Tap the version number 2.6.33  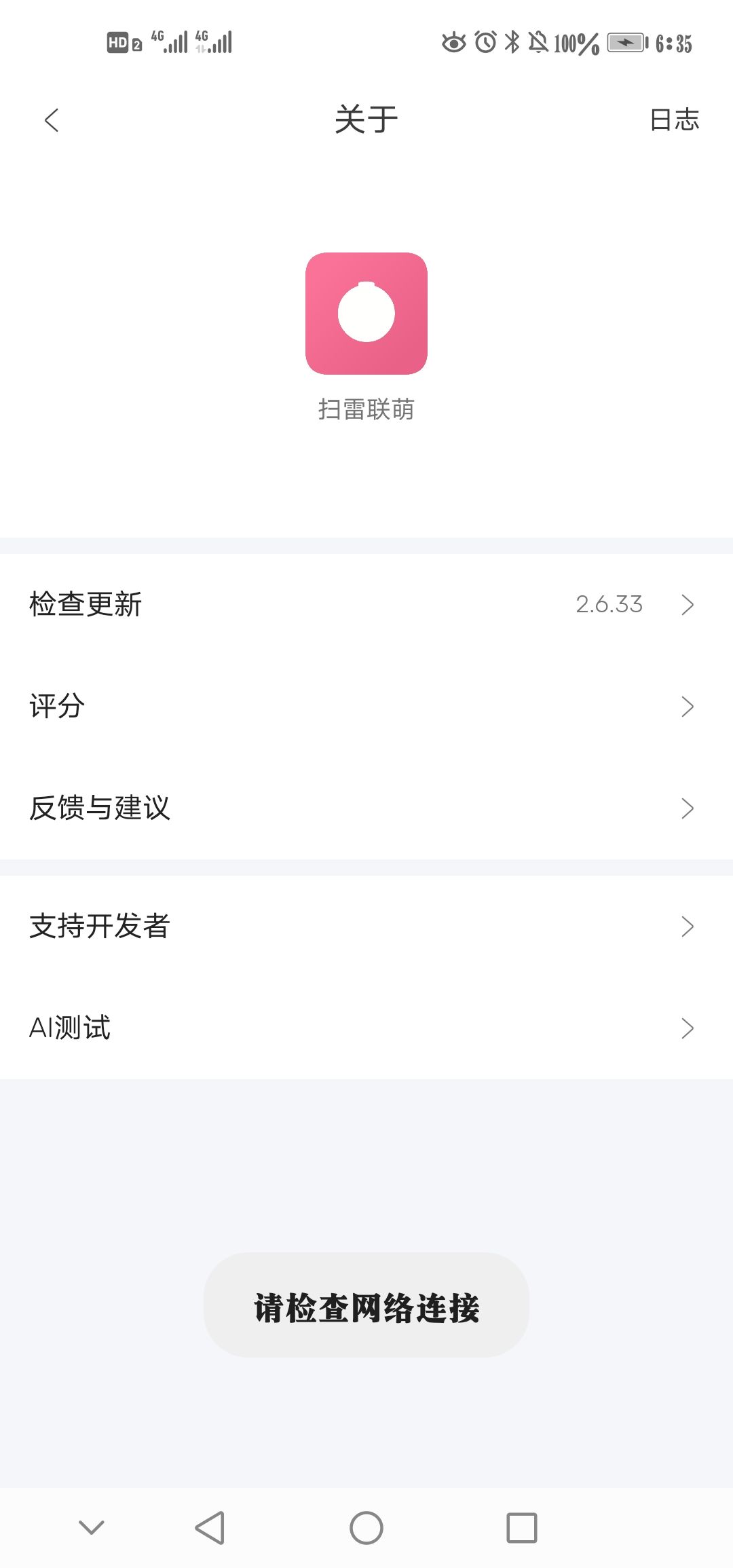tap(609, 603)
